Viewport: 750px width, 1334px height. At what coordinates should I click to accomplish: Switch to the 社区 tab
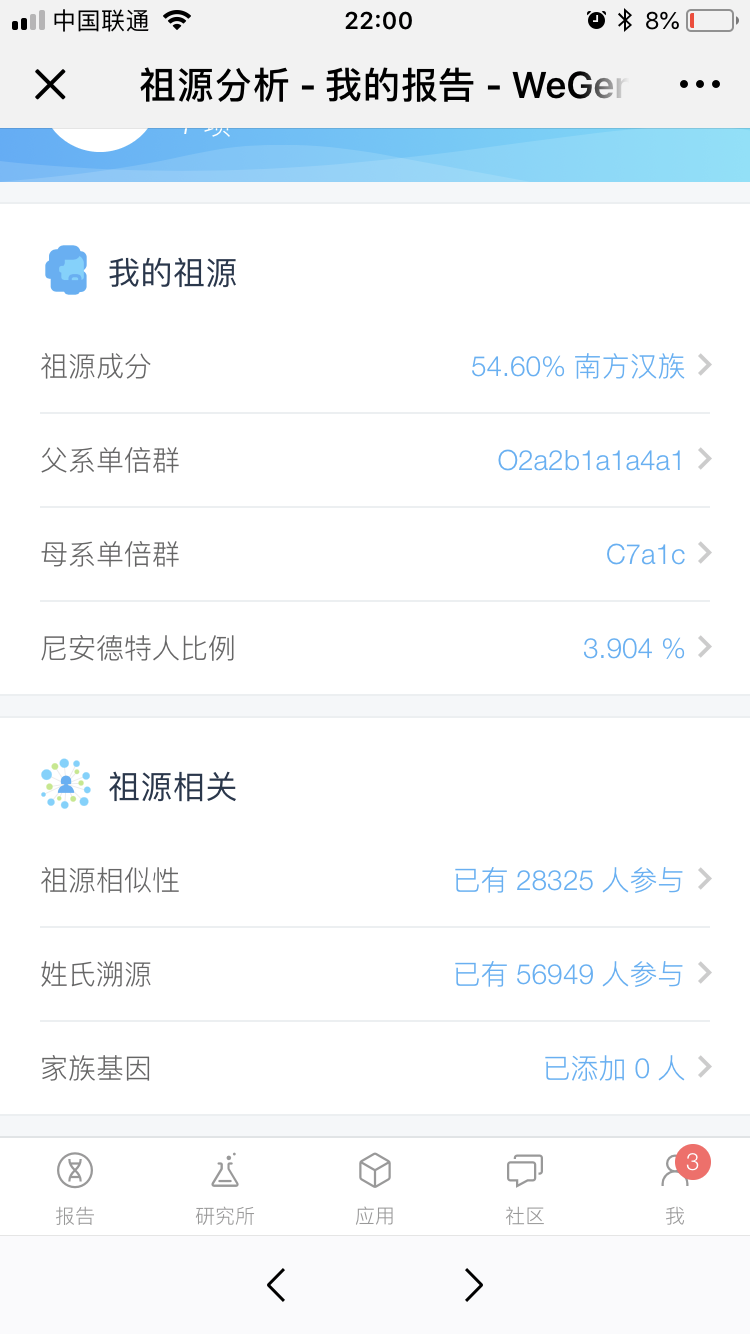[525, 1187]
